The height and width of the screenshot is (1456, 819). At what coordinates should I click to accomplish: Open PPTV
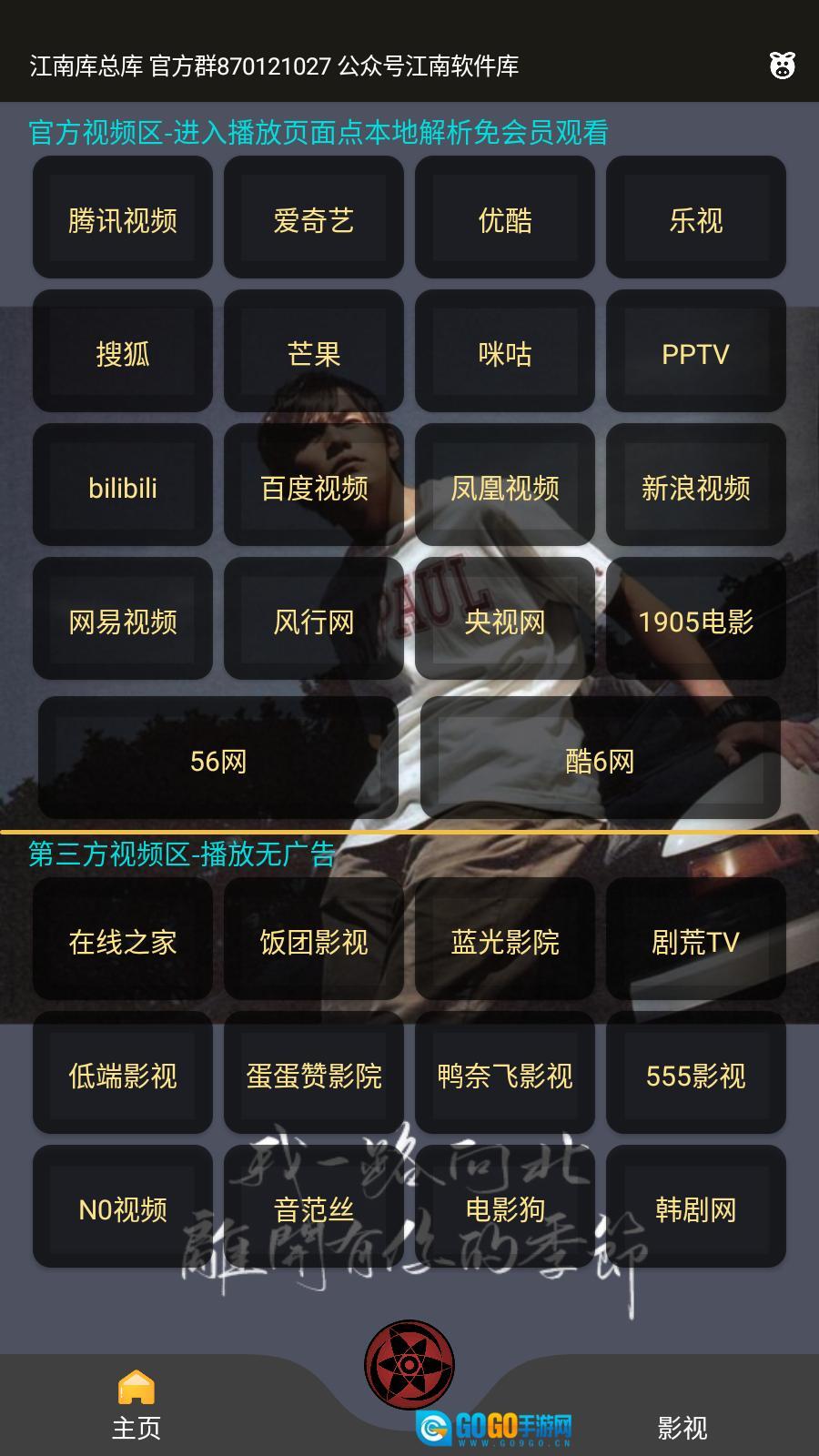point(696,351)
